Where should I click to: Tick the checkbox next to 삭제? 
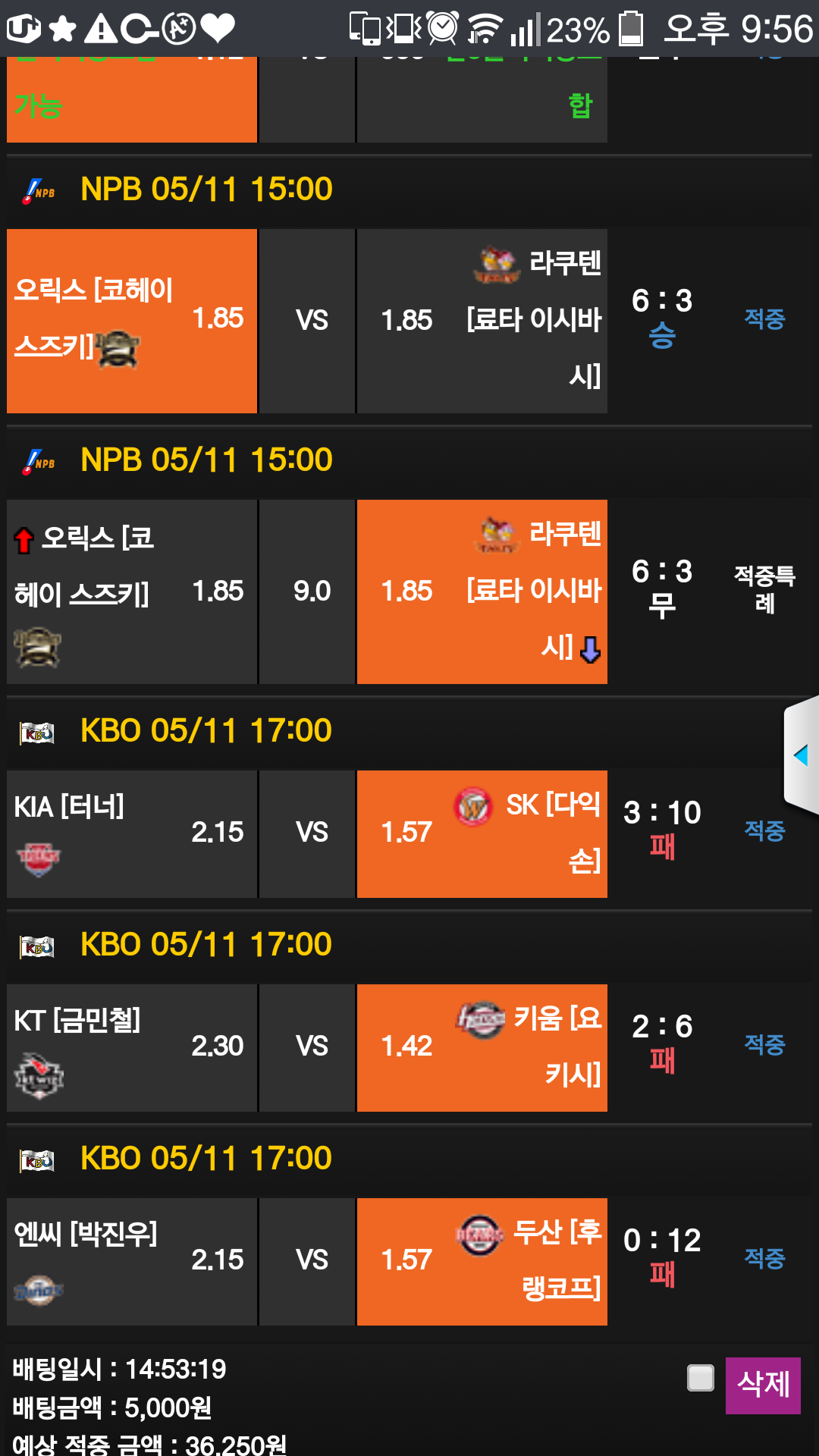coord(700,1377)
